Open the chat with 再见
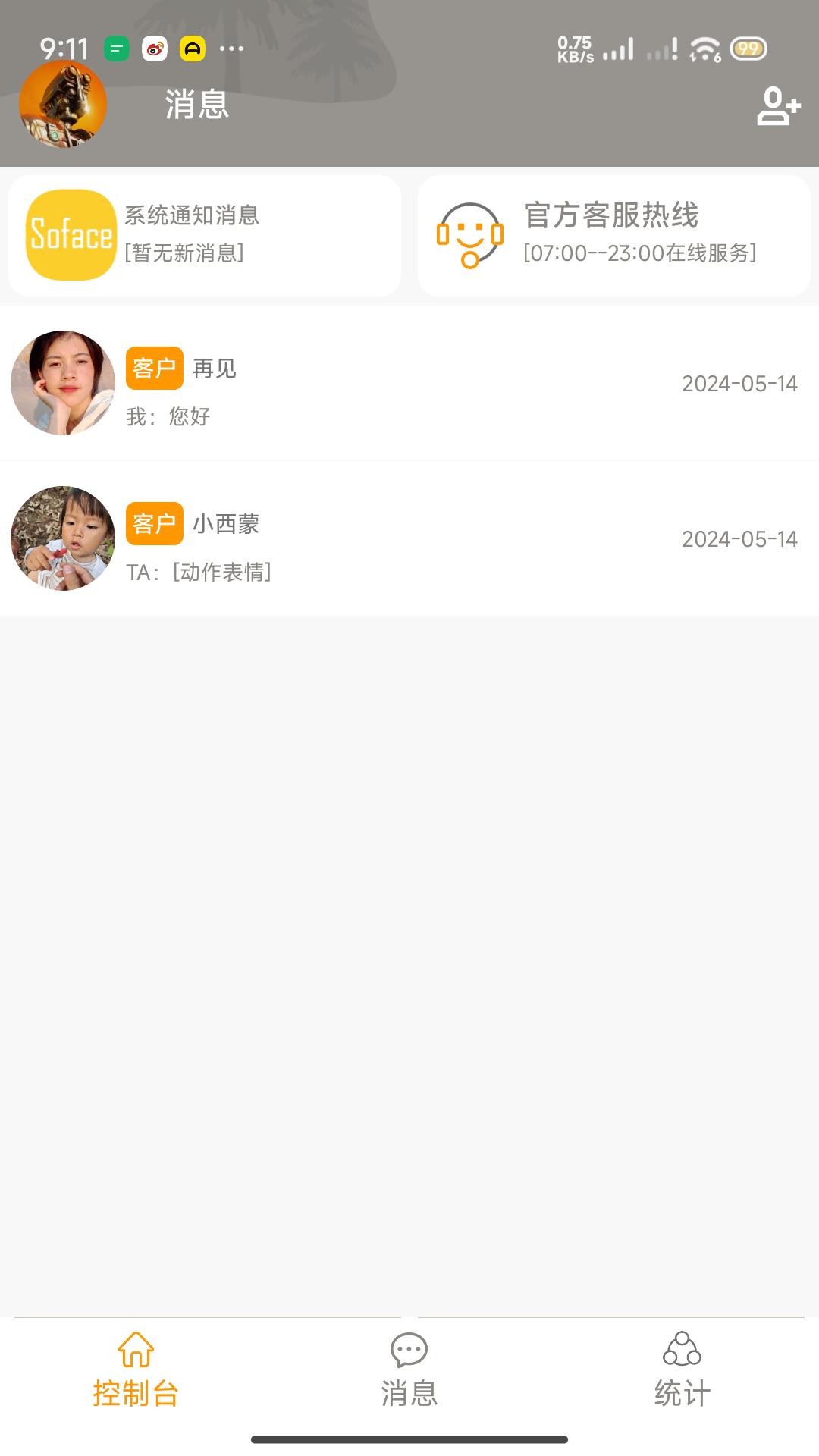 tap(409, 384)
